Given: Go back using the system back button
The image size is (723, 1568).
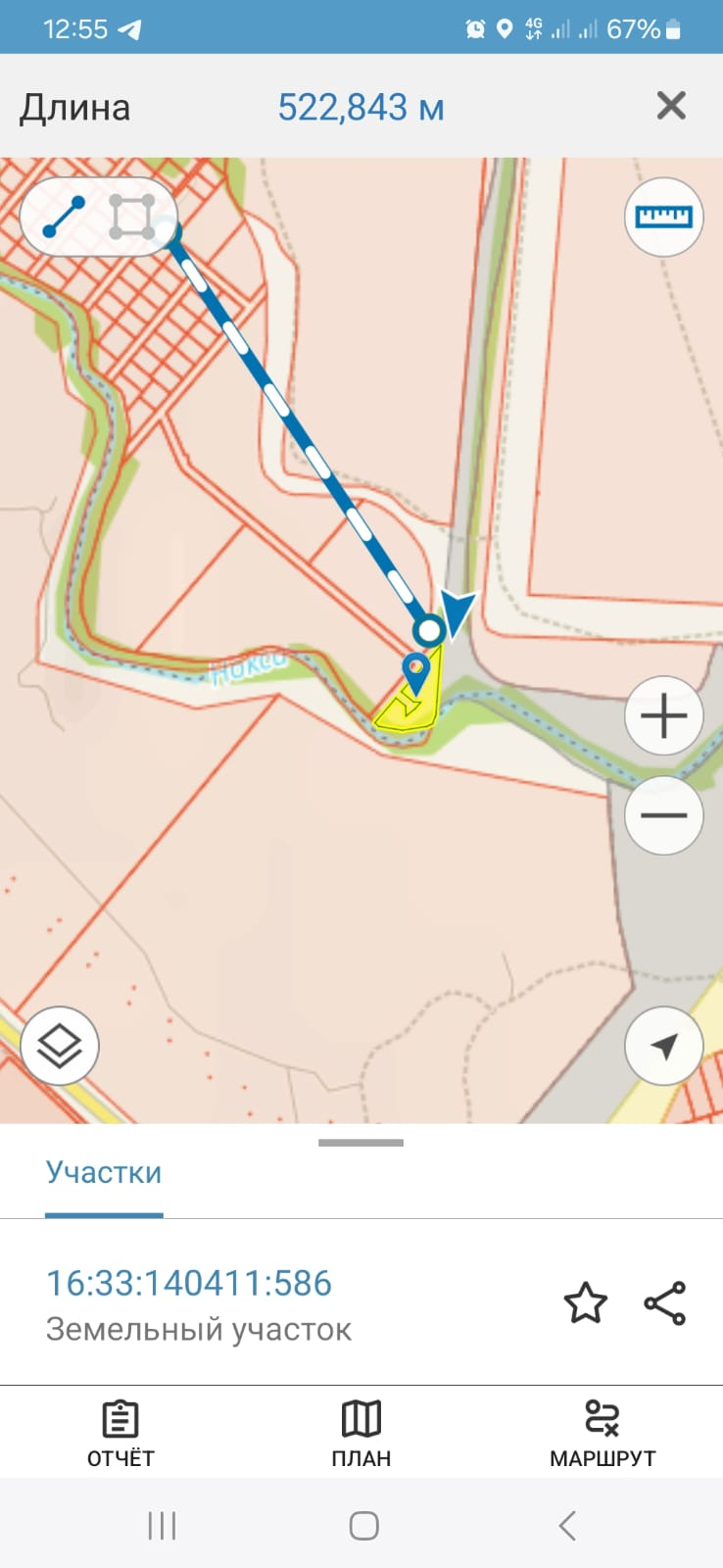Looking at the screenshot, I should click(567, 1526).
